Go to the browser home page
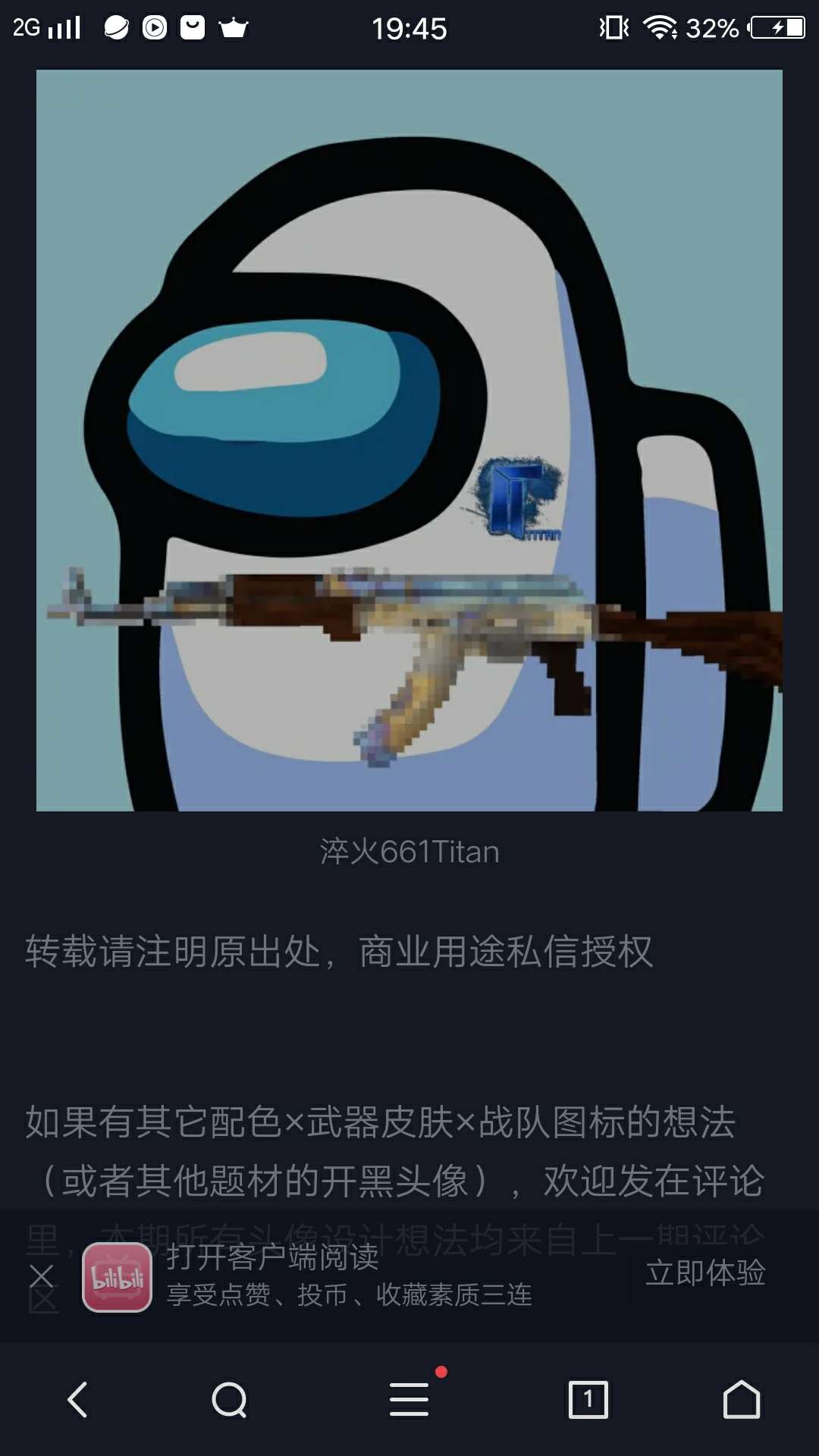 tap(741, 1399)
